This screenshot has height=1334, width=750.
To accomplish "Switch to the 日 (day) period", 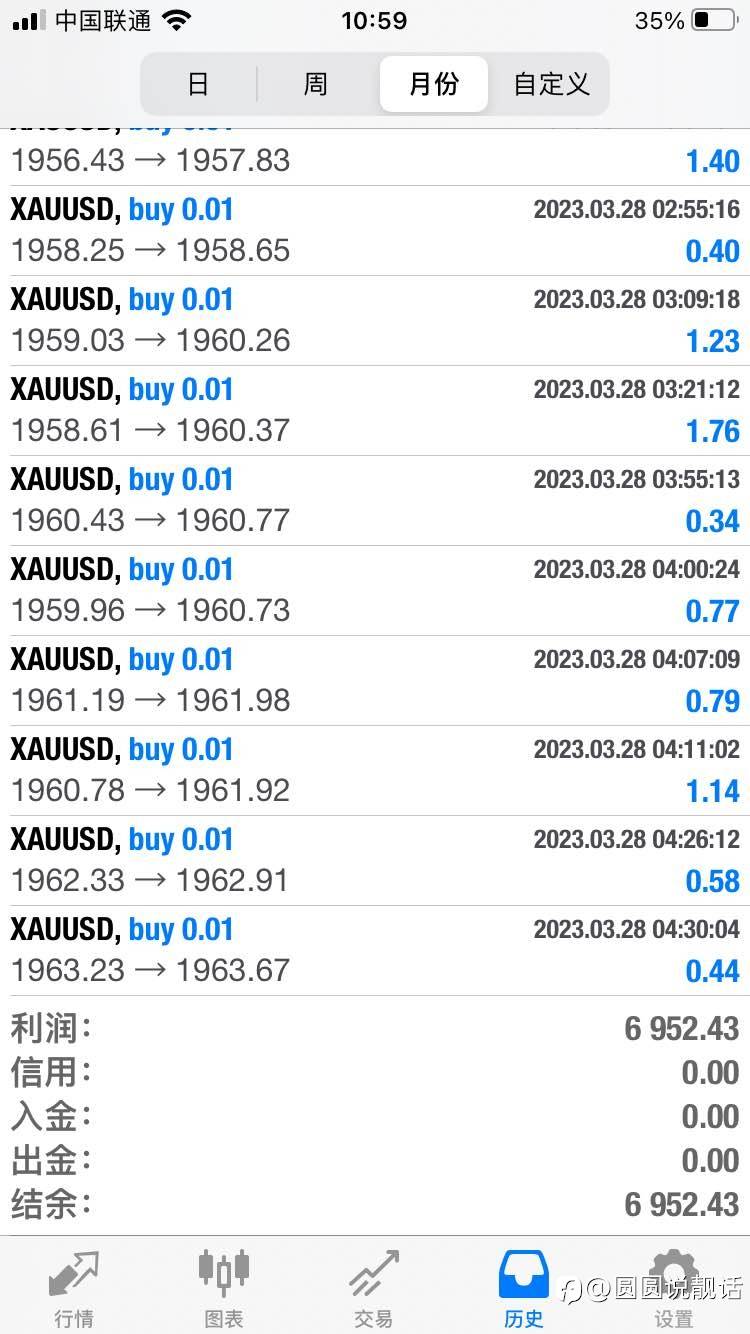I will click(x=198, y=84).
